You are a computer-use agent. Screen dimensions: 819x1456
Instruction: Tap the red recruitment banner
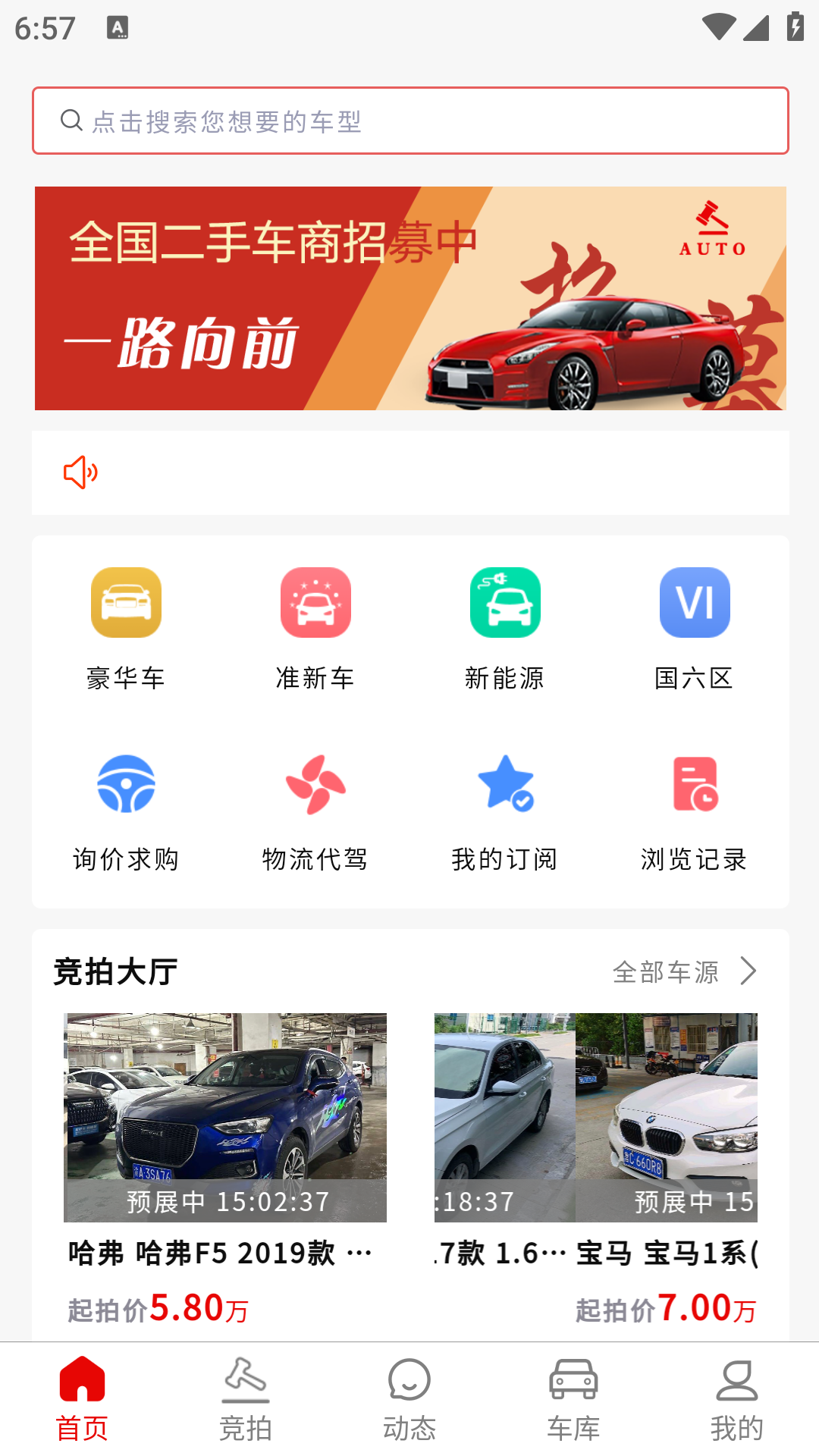click(409, 297)
